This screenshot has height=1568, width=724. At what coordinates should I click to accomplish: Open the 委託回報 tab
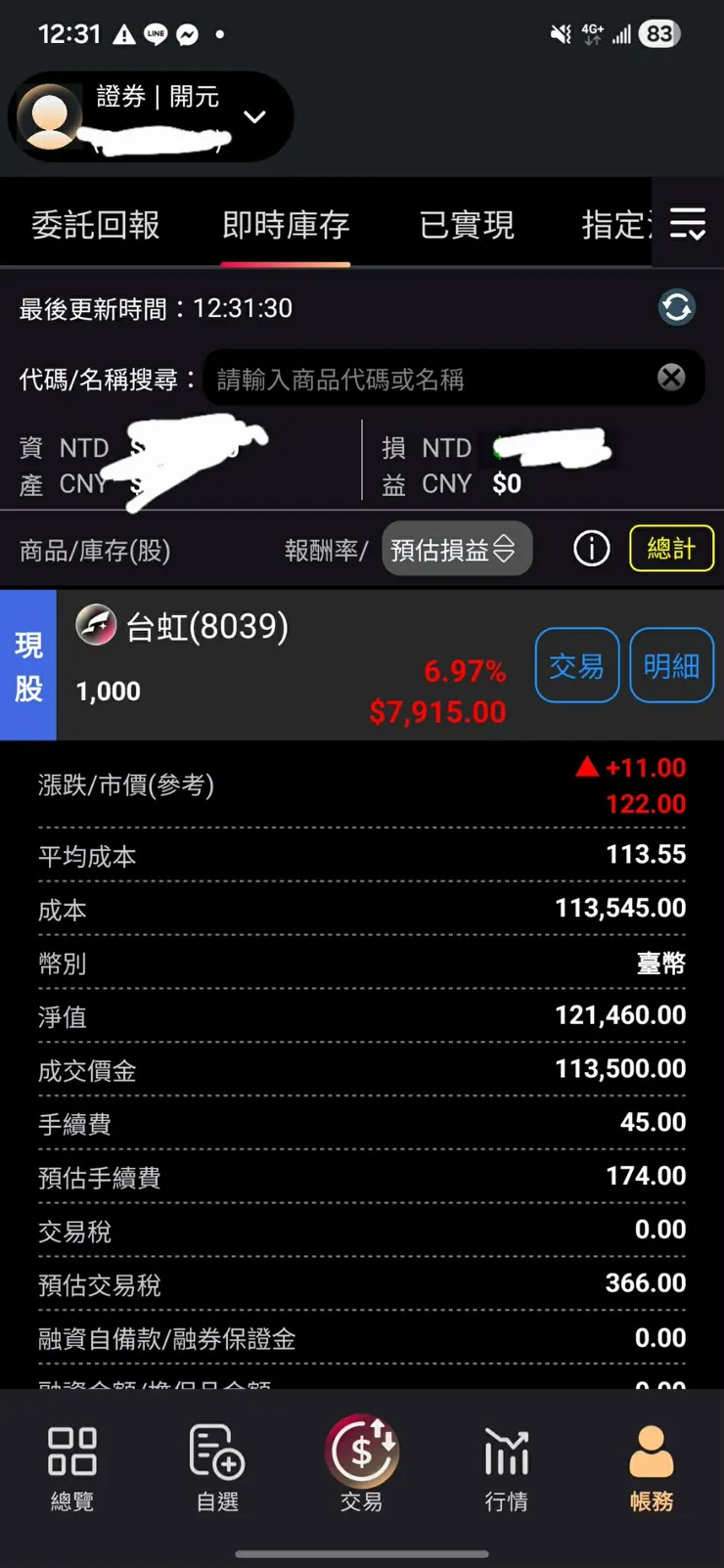(x=98, y=224)
